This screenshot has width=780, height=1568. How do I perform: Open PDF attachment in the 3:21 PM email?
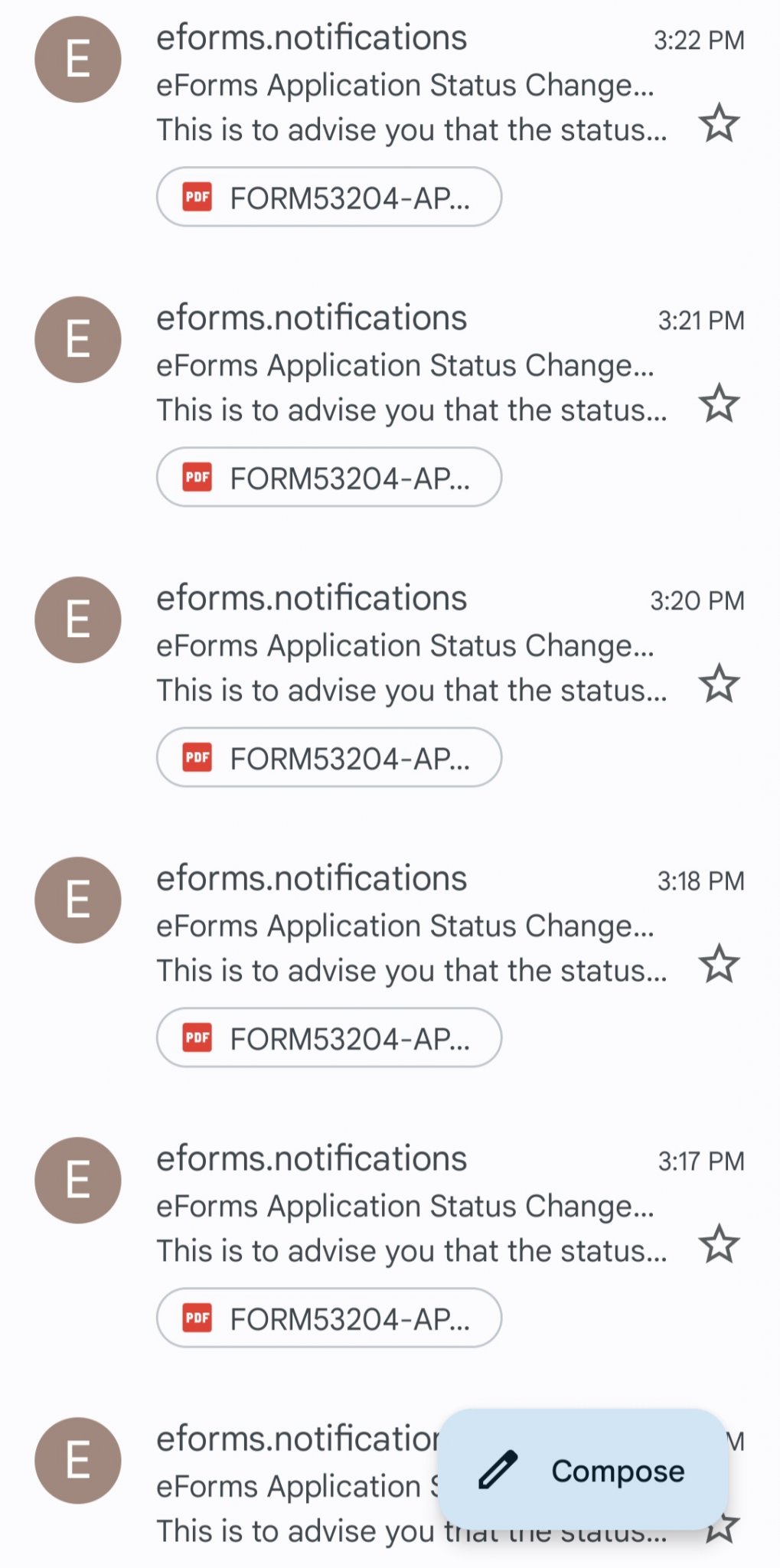tap(329, 478)
